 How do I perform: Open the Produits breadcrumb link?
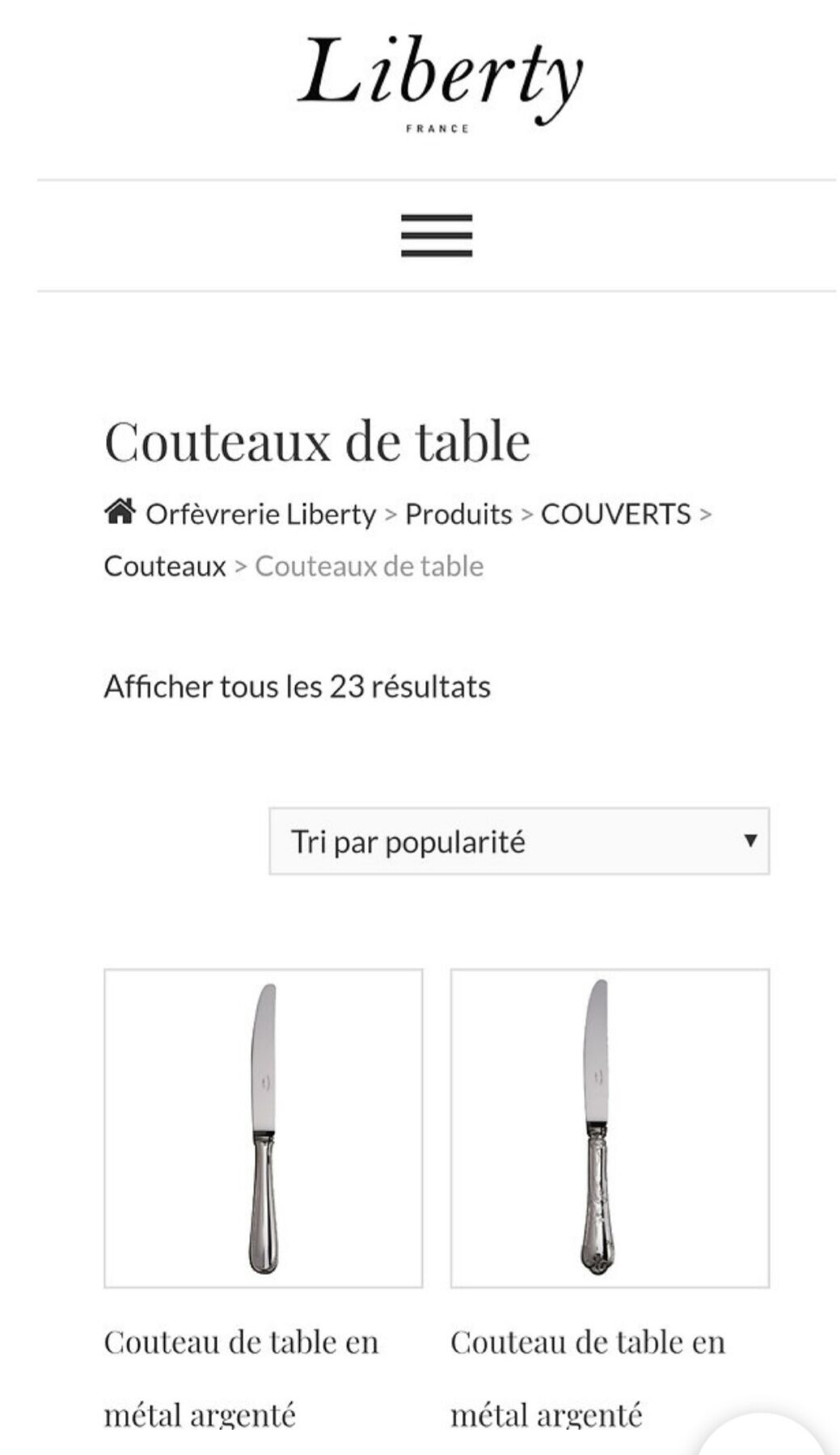click(x=458, y=514)
